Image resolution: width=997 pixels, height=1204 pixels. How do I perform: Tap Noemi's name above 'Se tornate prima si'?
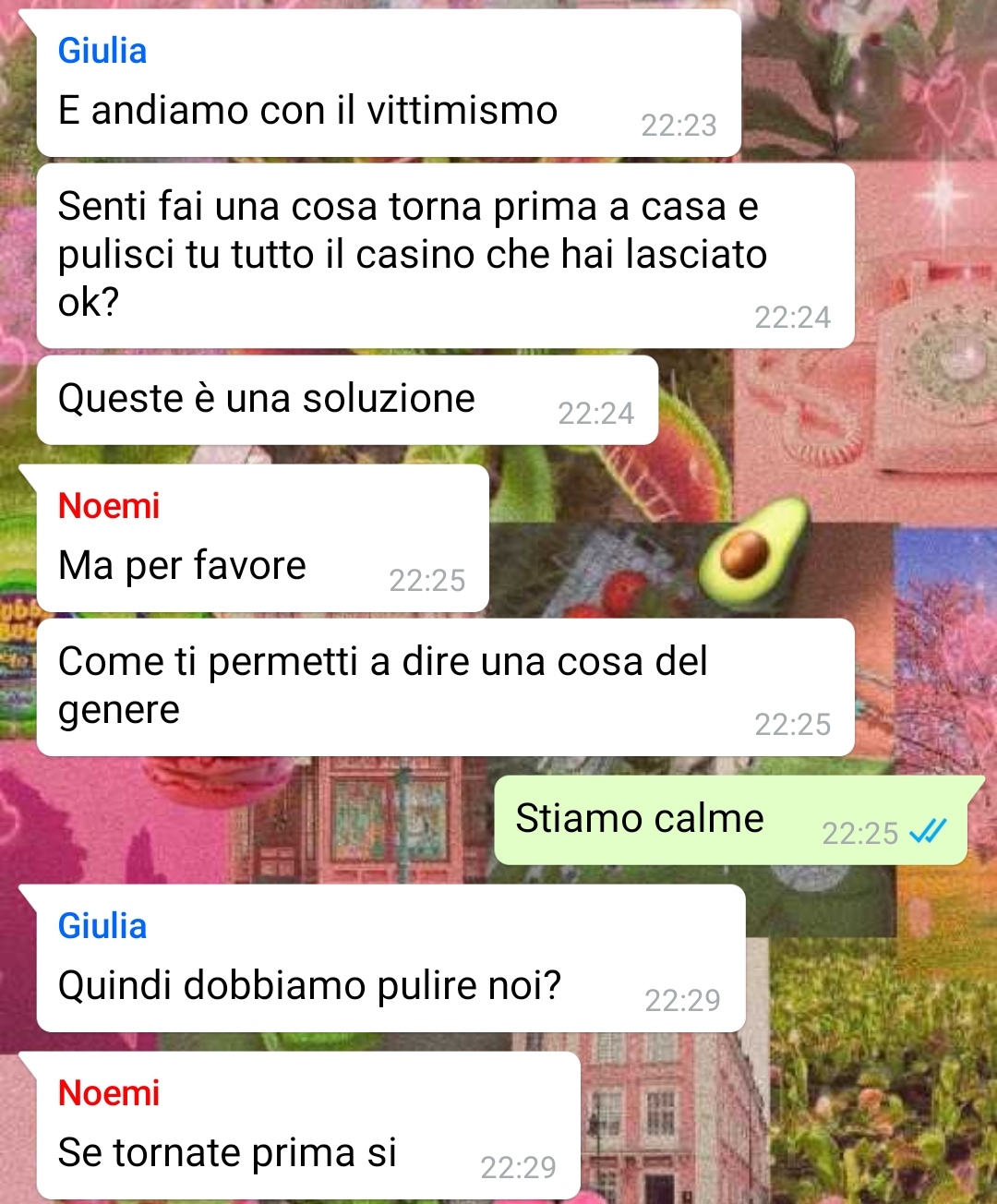click(x=109, y=1093)
